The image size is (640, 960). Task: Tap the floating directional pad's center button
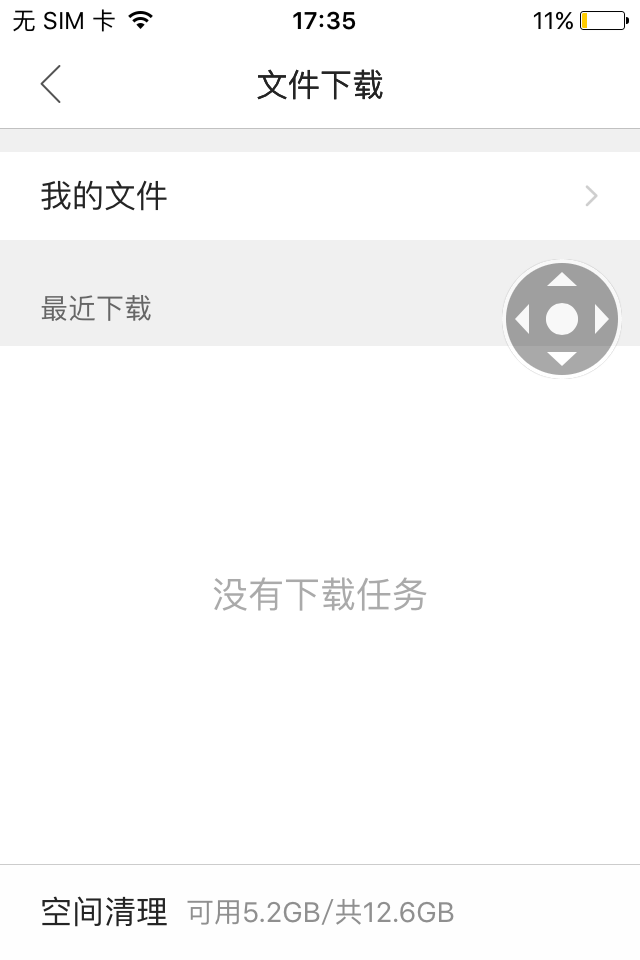click(x=562, y=320)
